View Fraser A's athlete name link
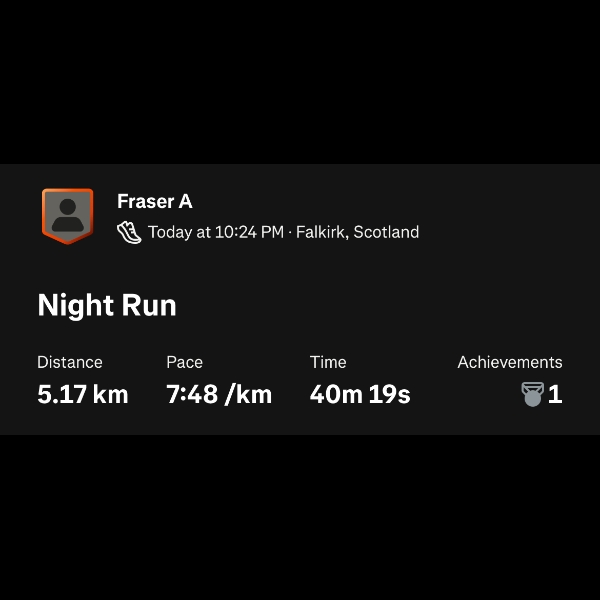This screenshot has width=600, height=600. click(x=154, y=201)
